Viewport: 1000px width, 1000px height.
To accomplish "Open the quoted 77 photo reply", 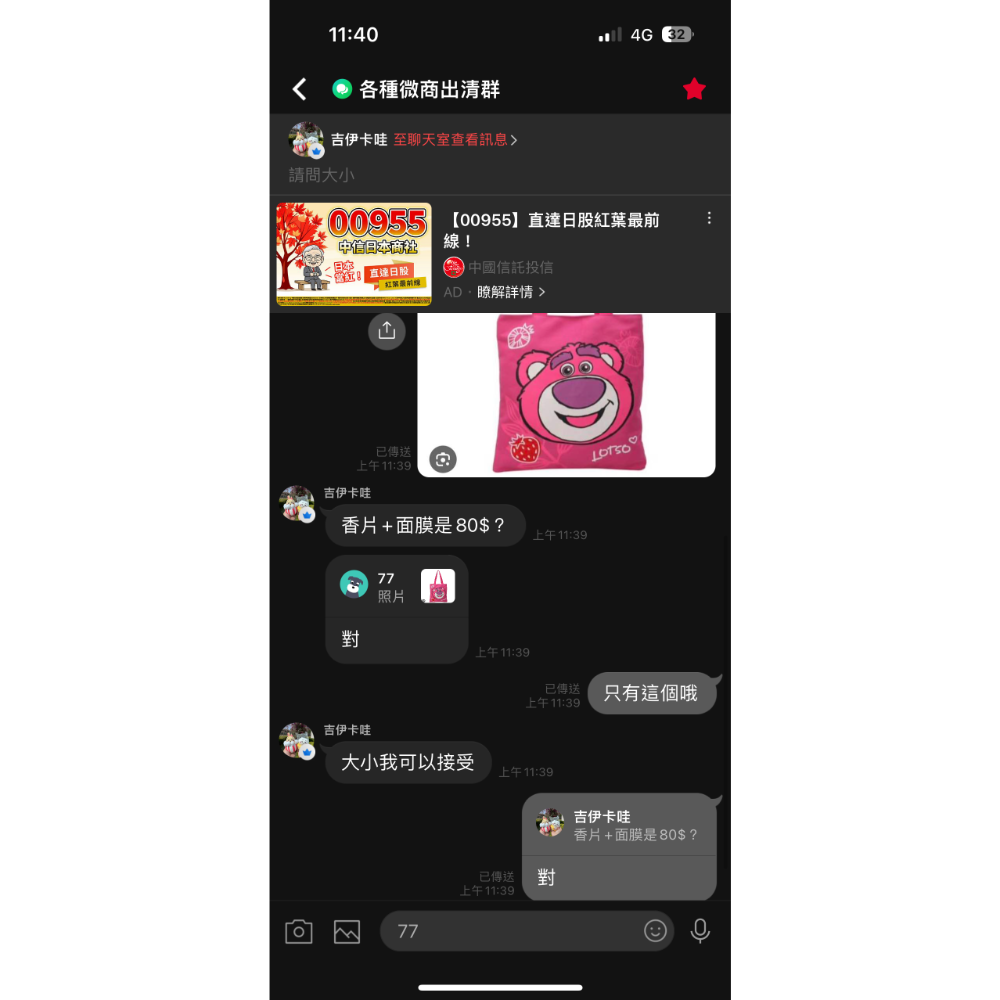I will (397, 586).
